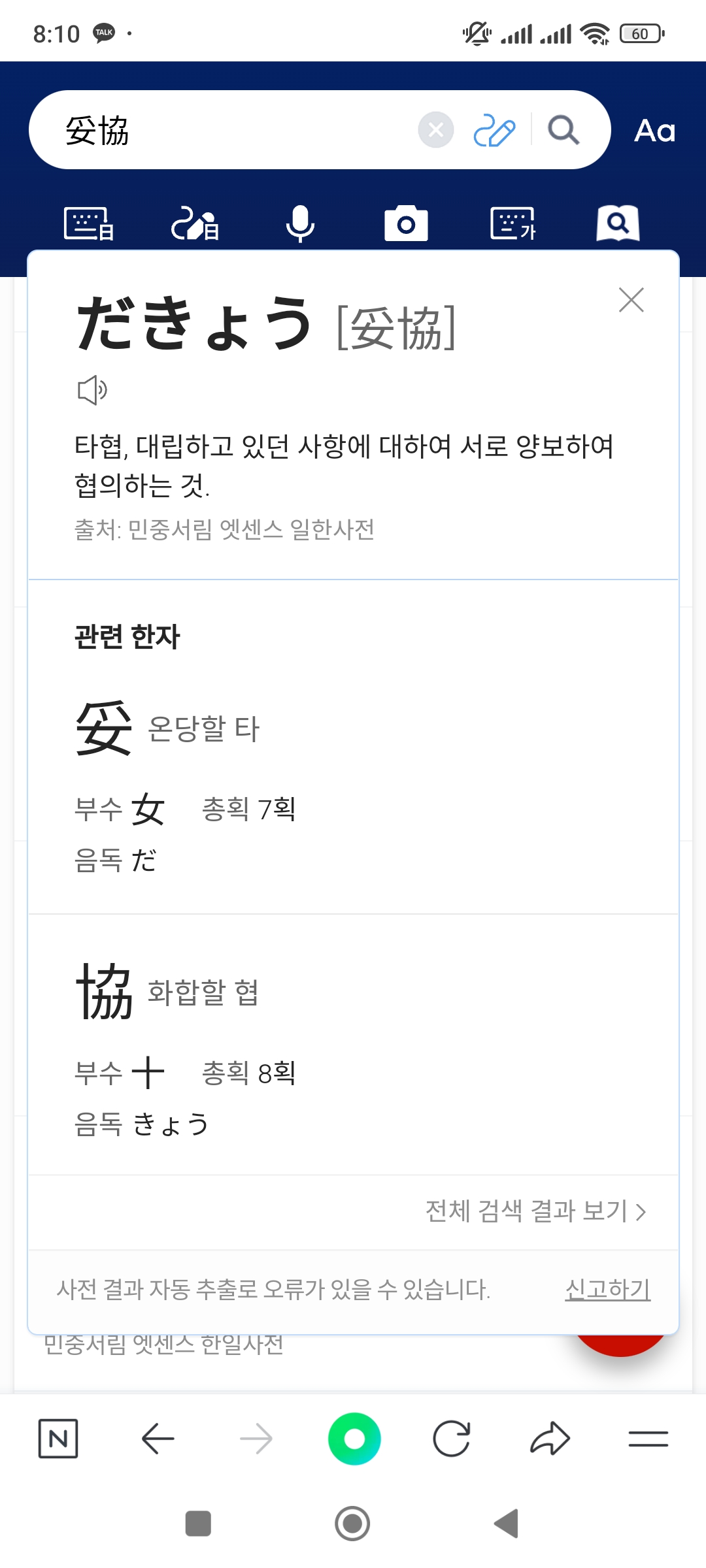The height and width of the screenshot is (1568, 706).
Task: Go to Naver home via N icon
Action: coord(58,1439)
